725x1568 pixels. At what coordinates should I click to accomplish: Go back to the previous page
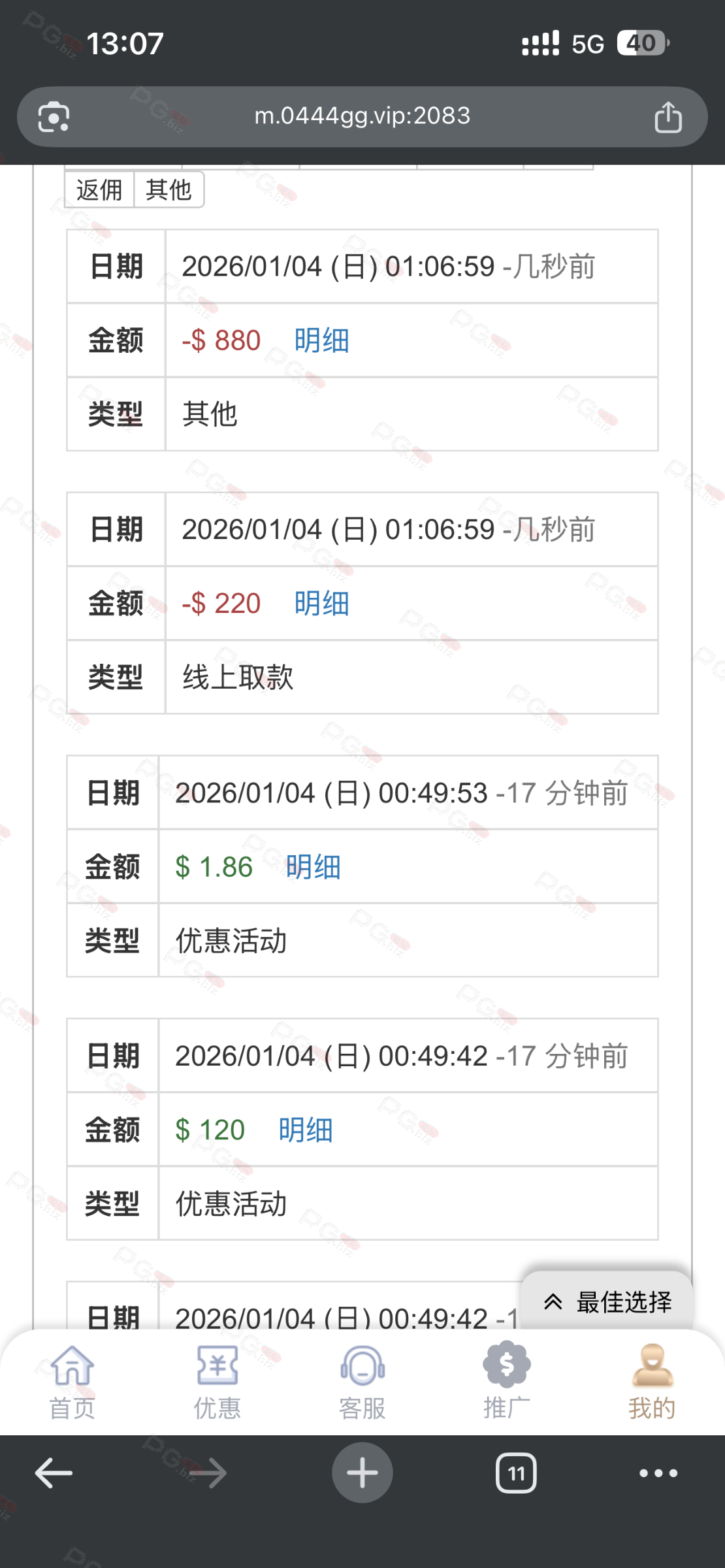[54, 1473]
